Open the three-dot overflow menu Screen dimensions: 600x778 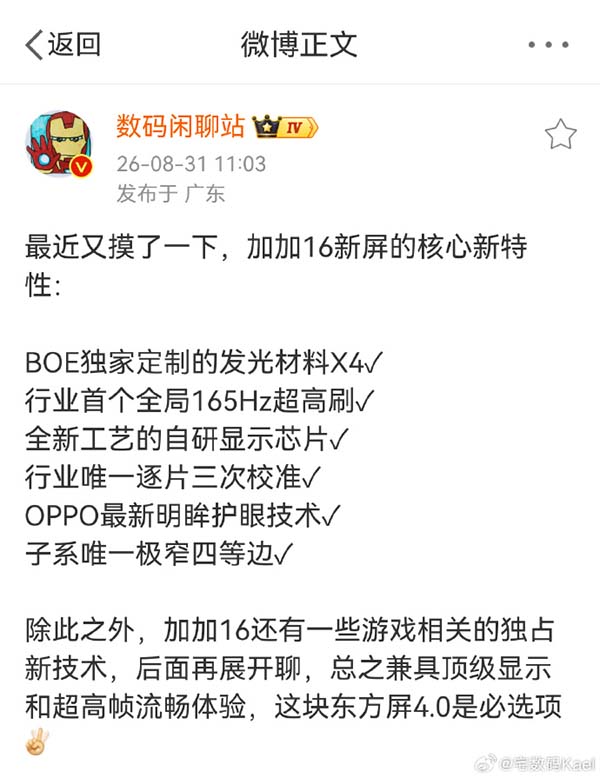[x=548, y=45]
